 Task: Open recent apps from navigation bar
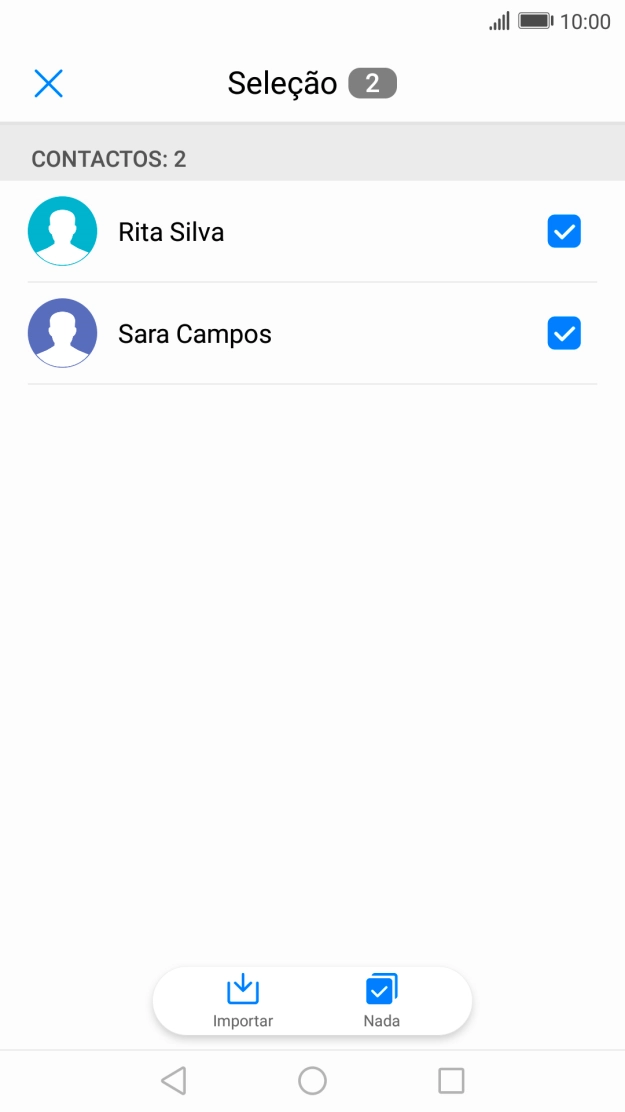pyautogui.click(x=451, y=1081)
